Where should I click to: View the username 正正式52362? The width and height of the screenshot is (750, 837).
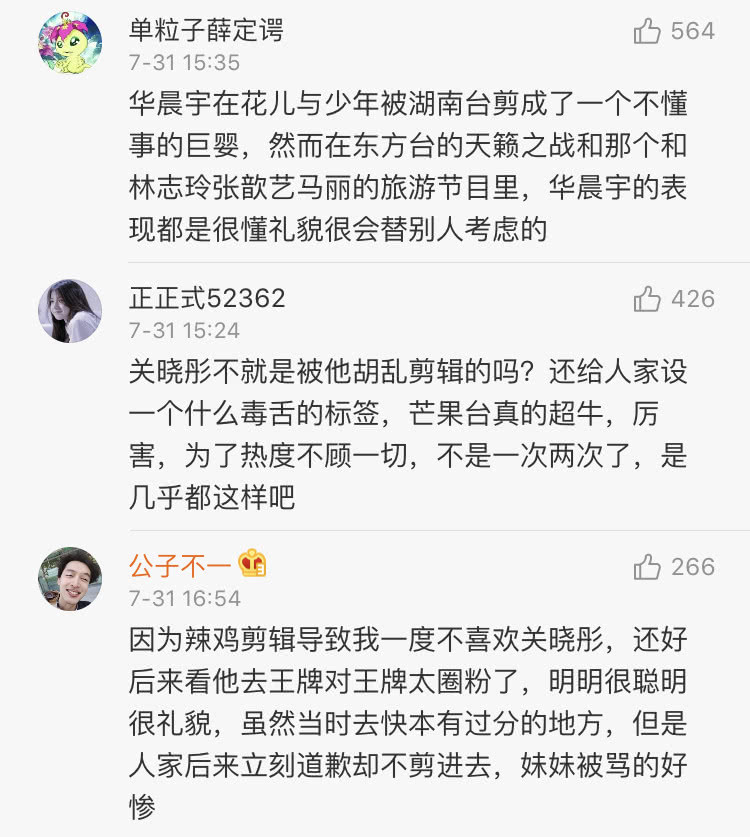pyautogui.click(x=207, y=298)
